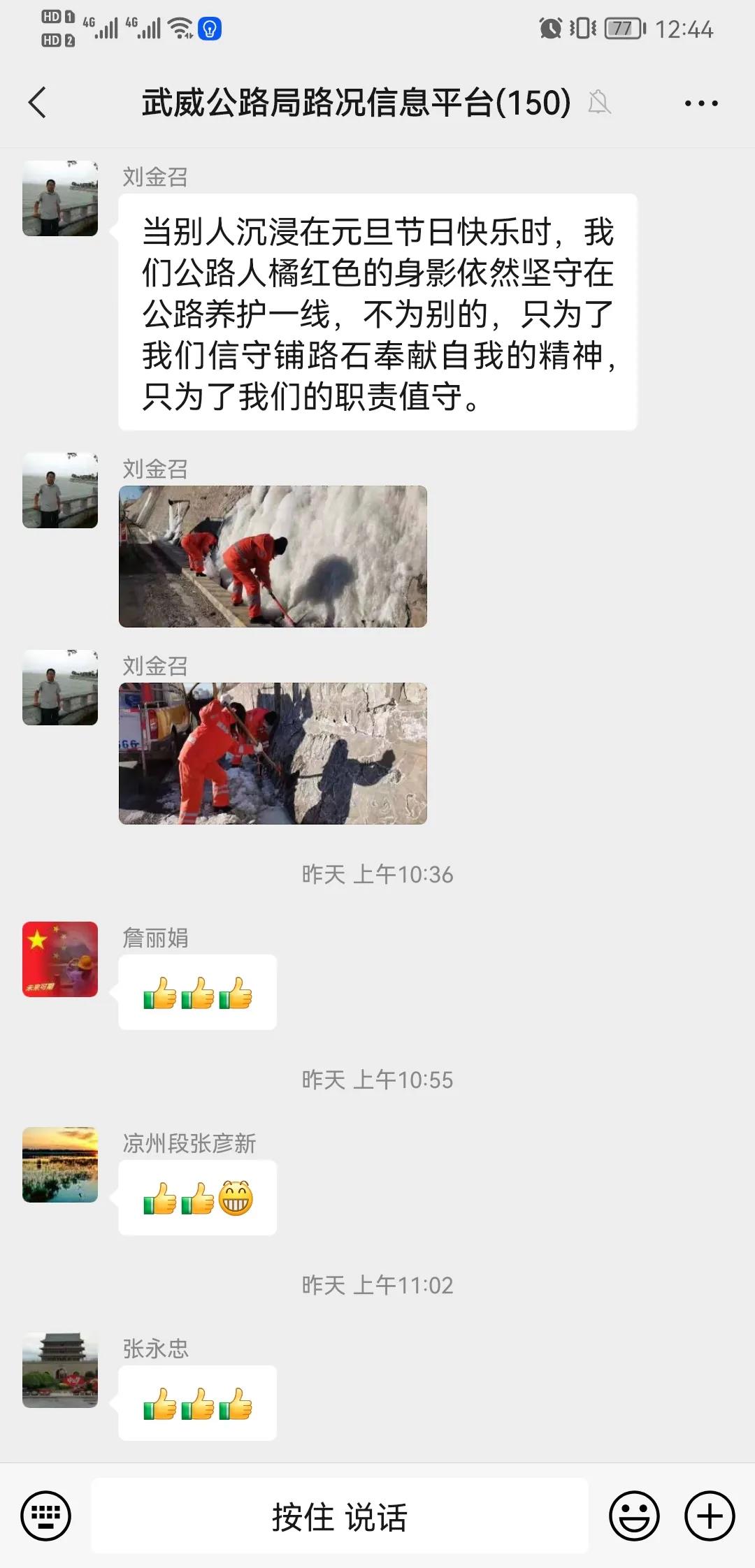The height and width of the screenshot is (1568, 755).
Task: Go back from the group chat
Action: pos(38,103)
